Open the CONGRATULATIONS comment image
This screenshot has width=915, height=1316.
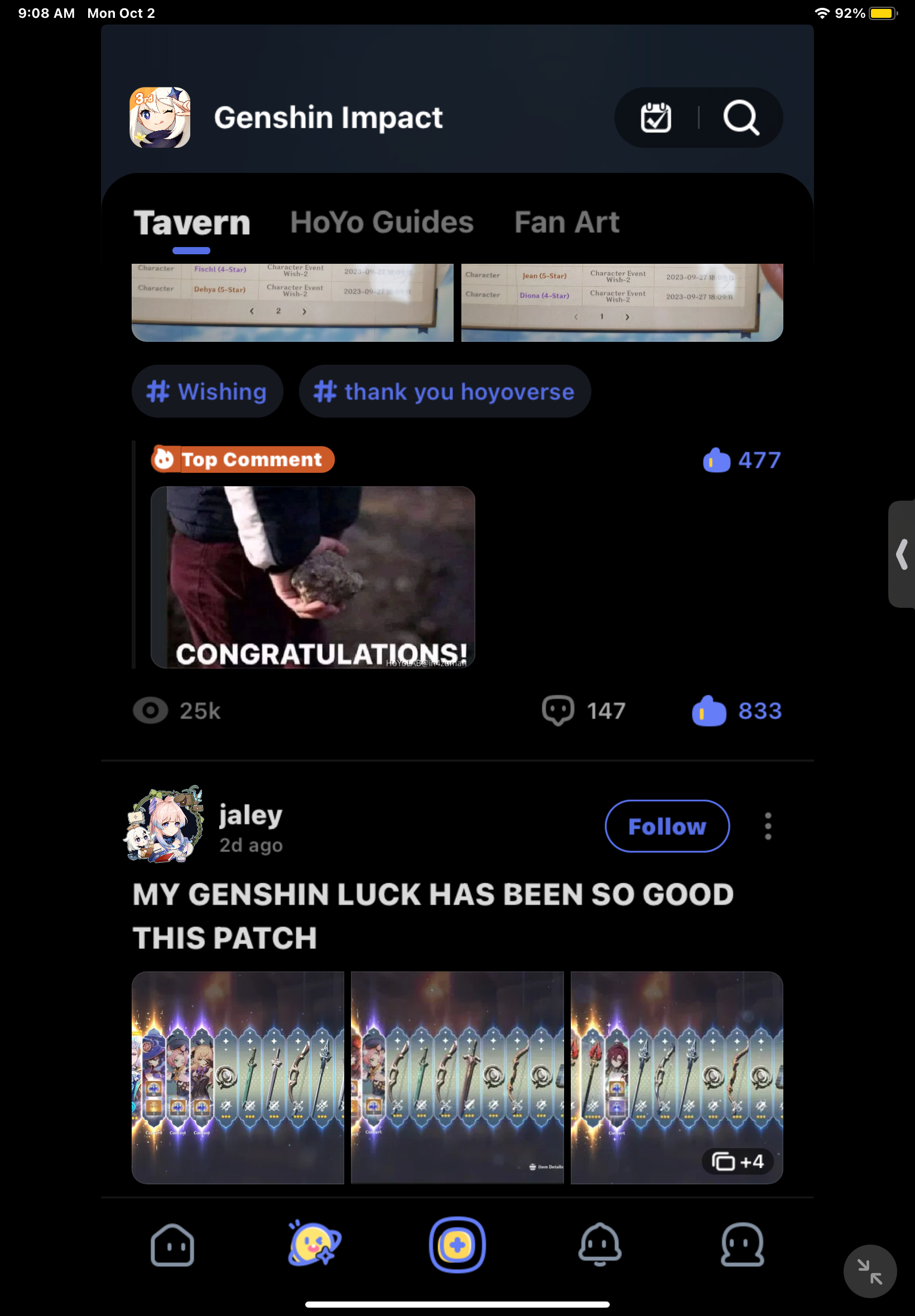coord(312,577)
